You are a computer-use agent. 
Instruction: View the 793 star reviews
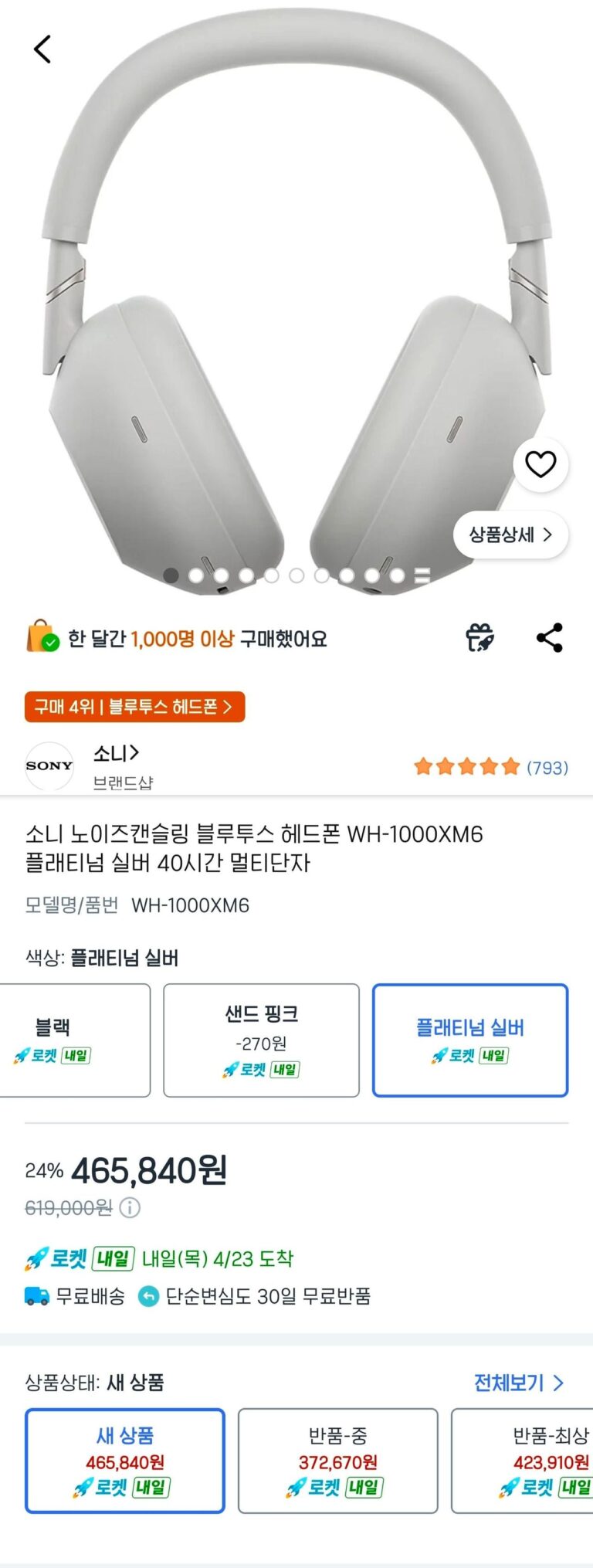(491, 767)
